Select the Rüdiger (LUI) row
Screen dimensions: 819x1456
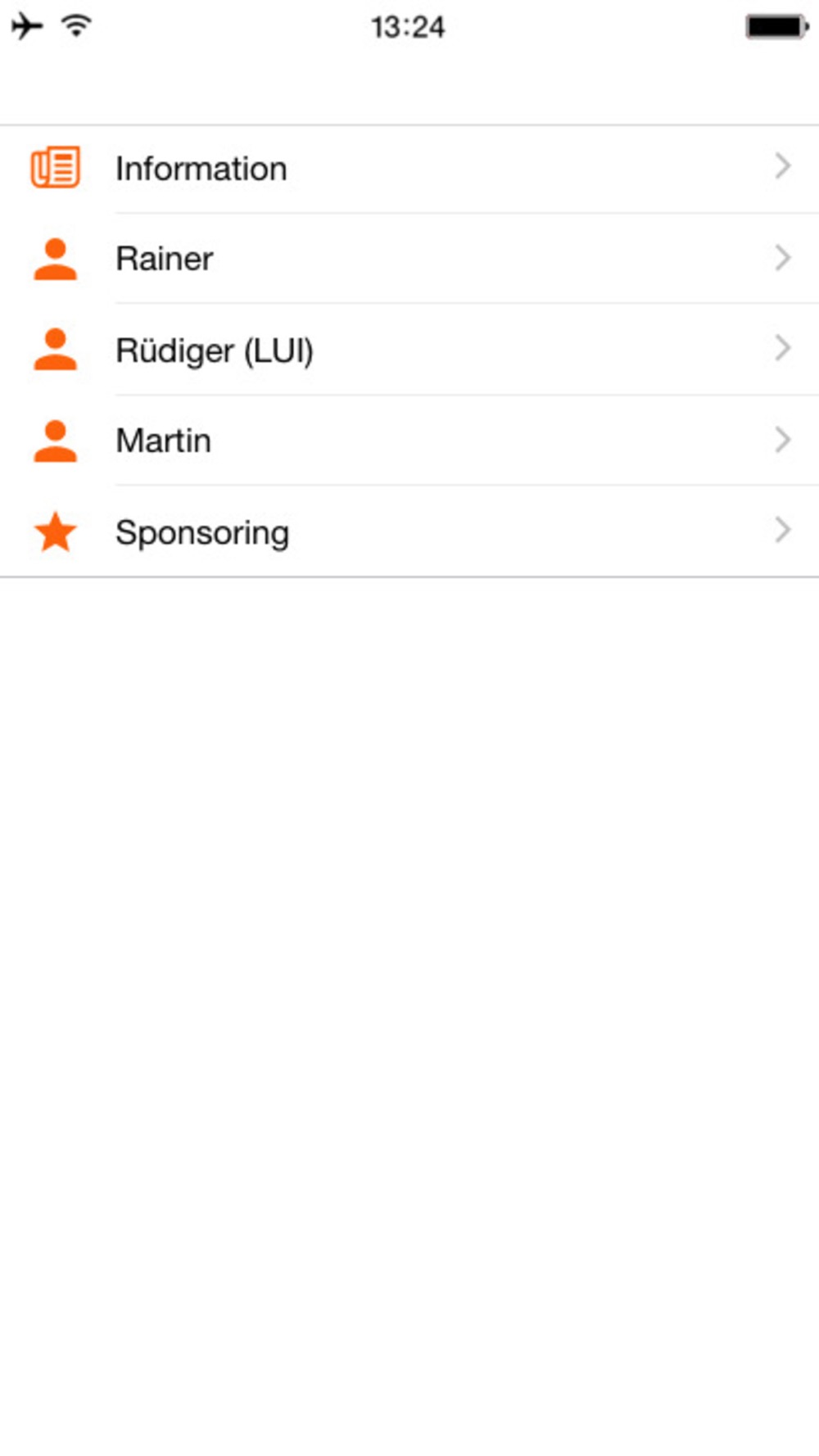click(x=409, y=350)
